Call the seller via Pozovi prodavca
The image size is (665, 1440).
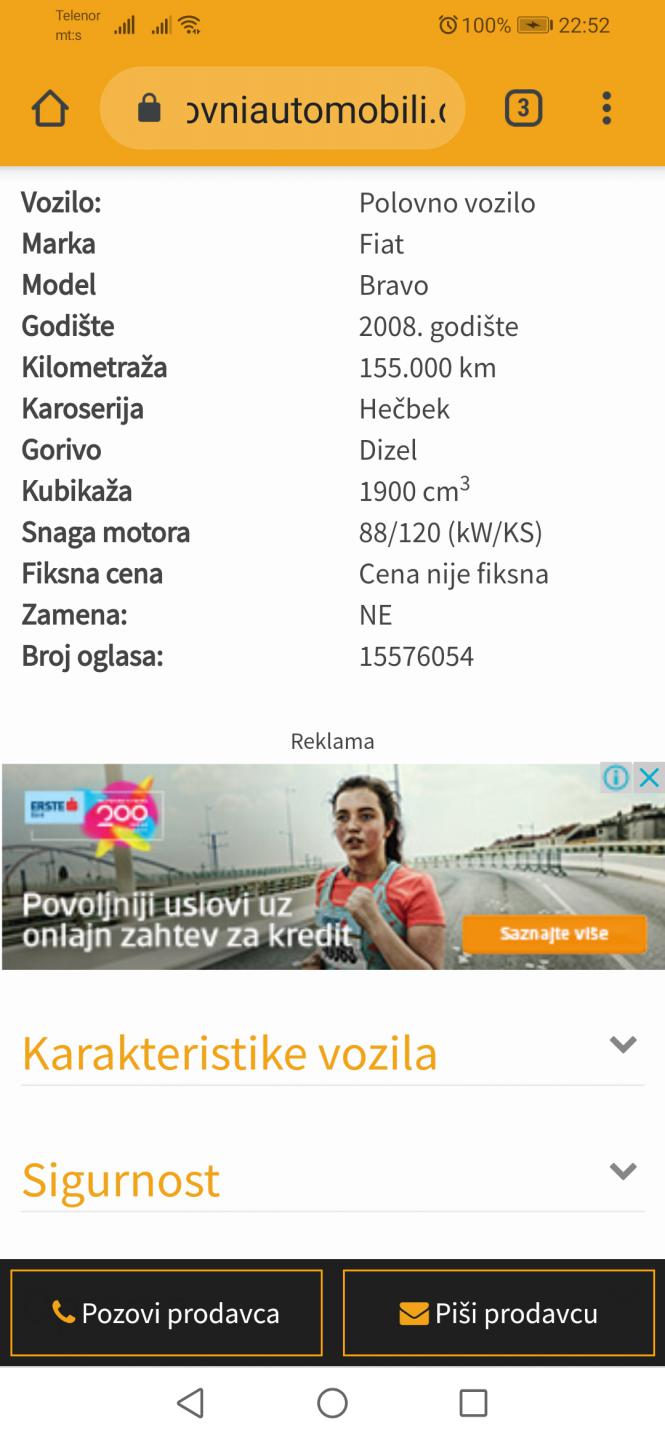pos(166,1313)
